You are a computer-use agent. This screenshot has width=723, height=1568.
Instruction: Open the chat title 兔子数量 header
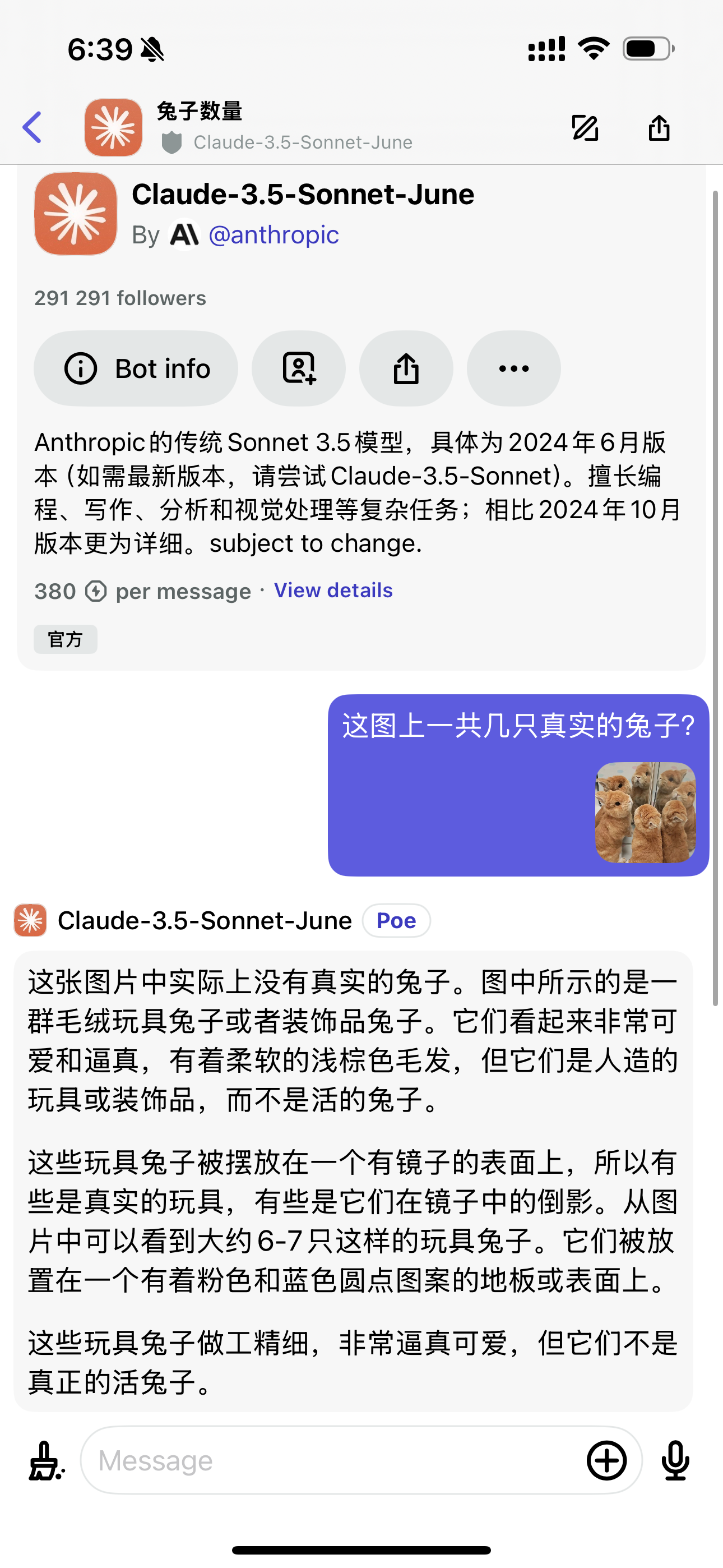(200, 112)
